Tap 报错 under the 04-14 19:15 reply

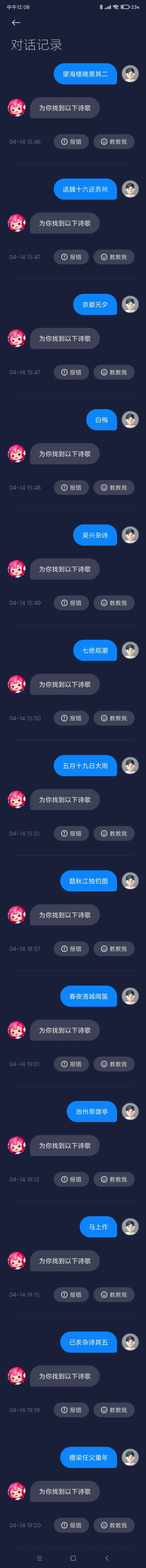point(71,1295)
